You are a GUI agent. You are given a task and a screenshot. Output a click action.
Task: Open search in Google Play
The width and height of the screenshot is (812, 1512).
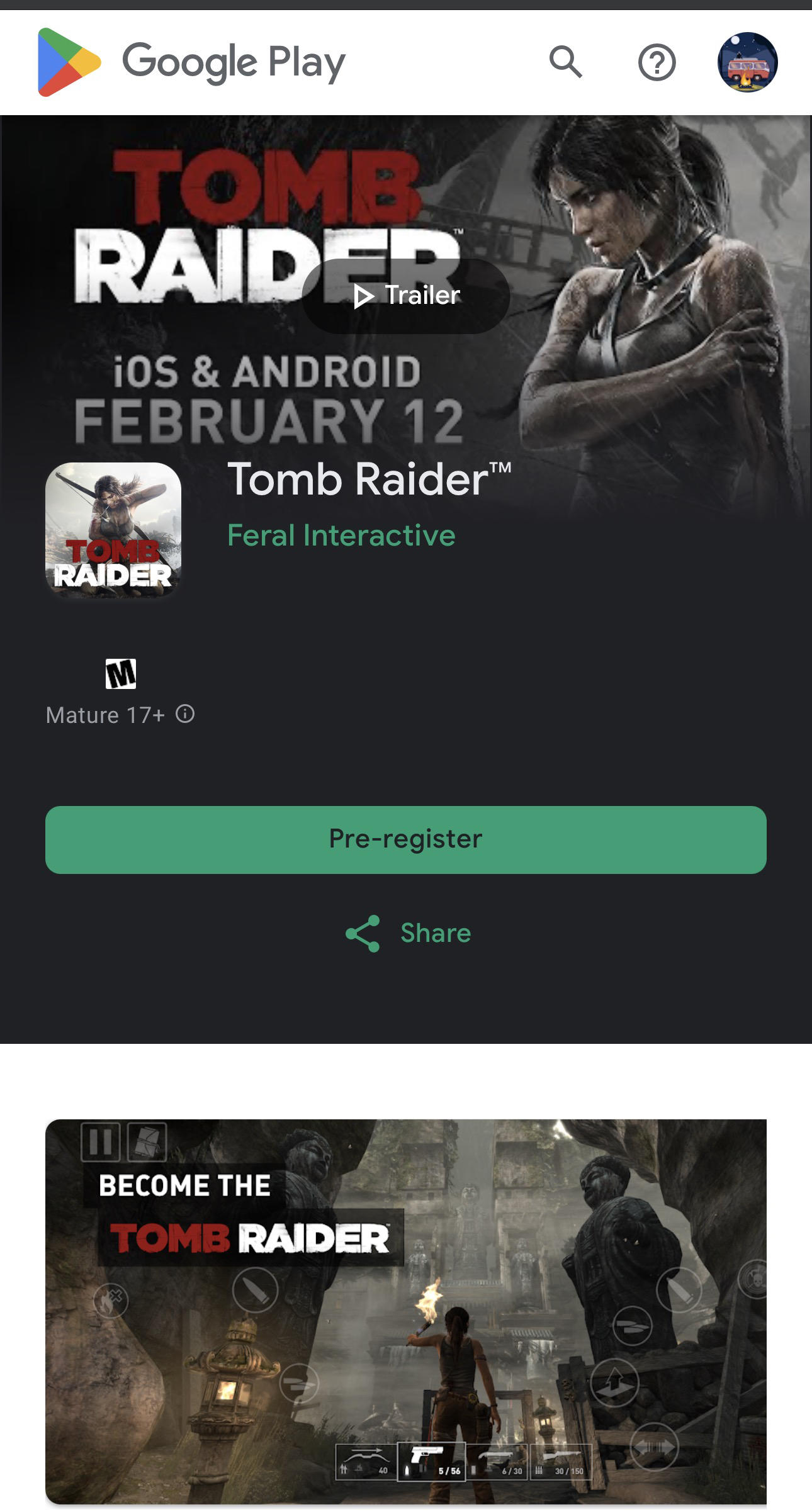coord(565,62)
